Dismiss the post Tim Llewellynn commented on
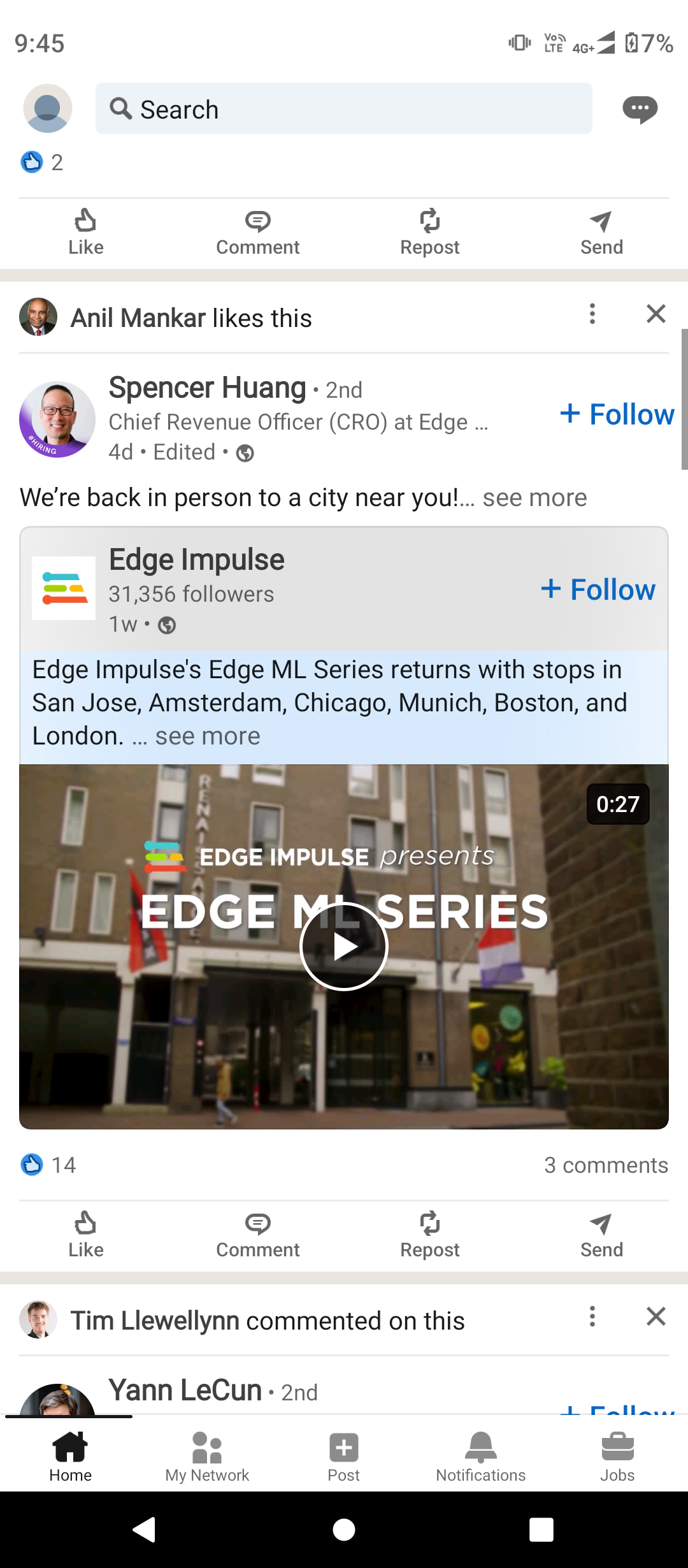688x1568 pixels. pyautogui.click(x=656, y=1316)
